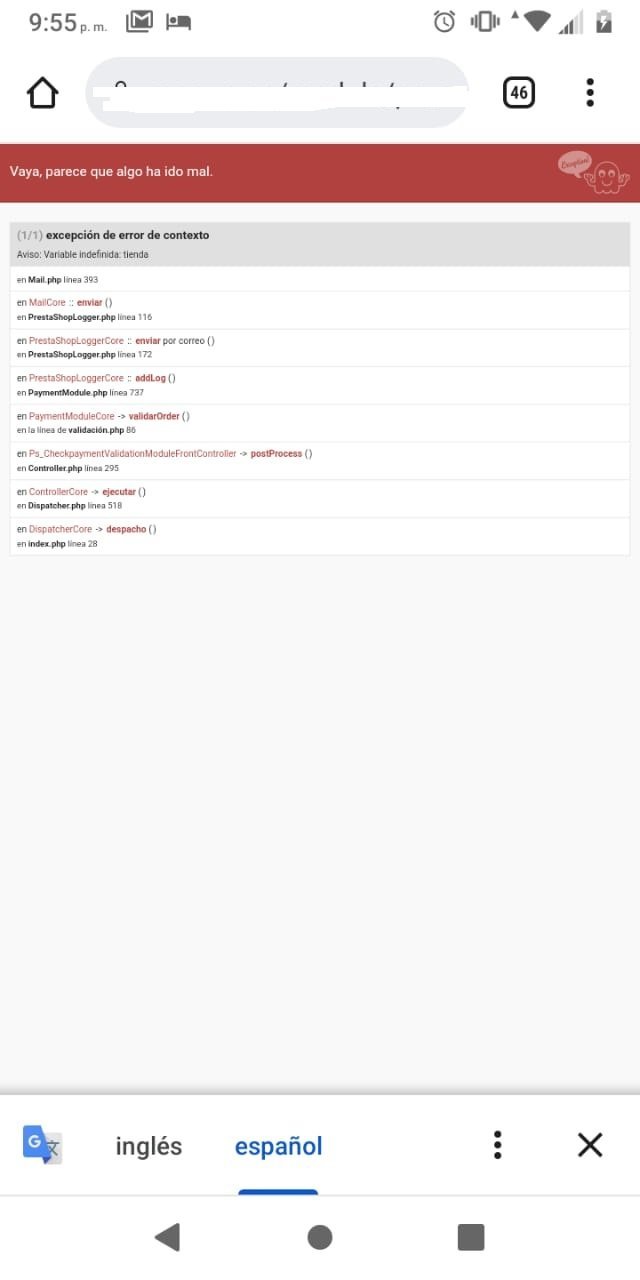Open the tab switcher showing 46 tabs
The width and height of the screenshot is (640, 1280).
(x=518, y=93)
